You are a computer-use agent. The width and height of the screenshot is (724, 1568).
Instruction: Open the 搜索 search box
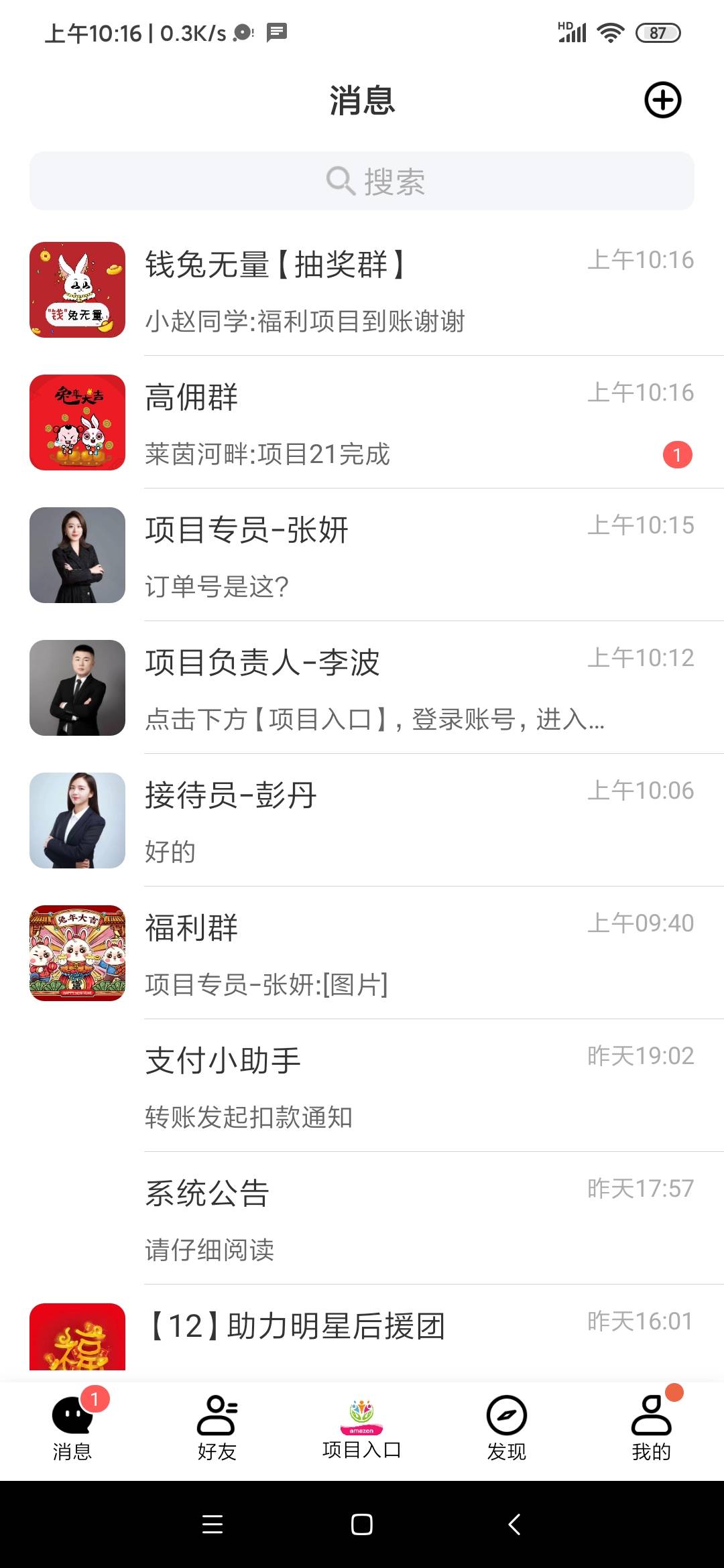click(362, 181)
